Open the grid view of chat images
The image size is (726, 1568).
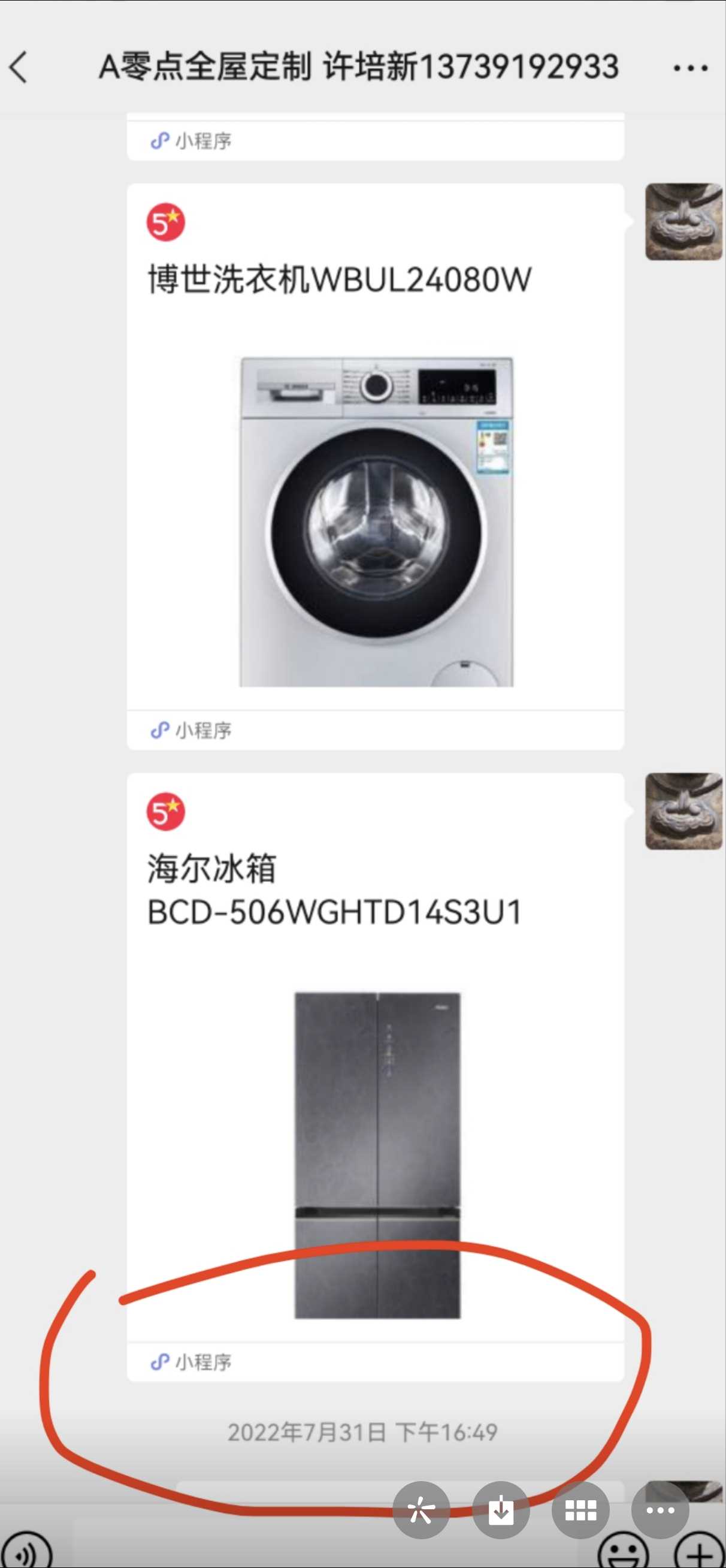[x=580, y=1510]
